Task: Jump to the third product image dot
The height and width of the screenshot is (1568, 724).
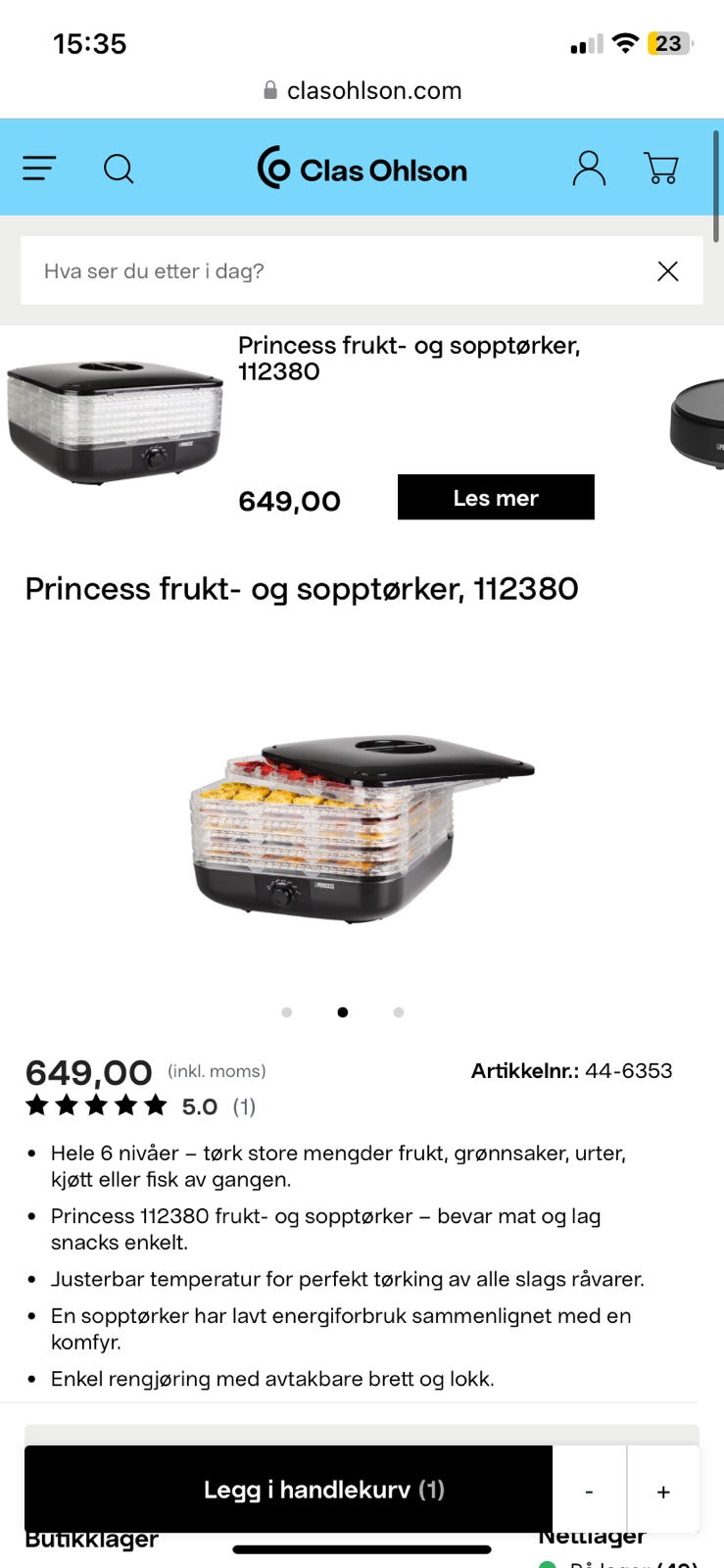Action: [399, 1012]
